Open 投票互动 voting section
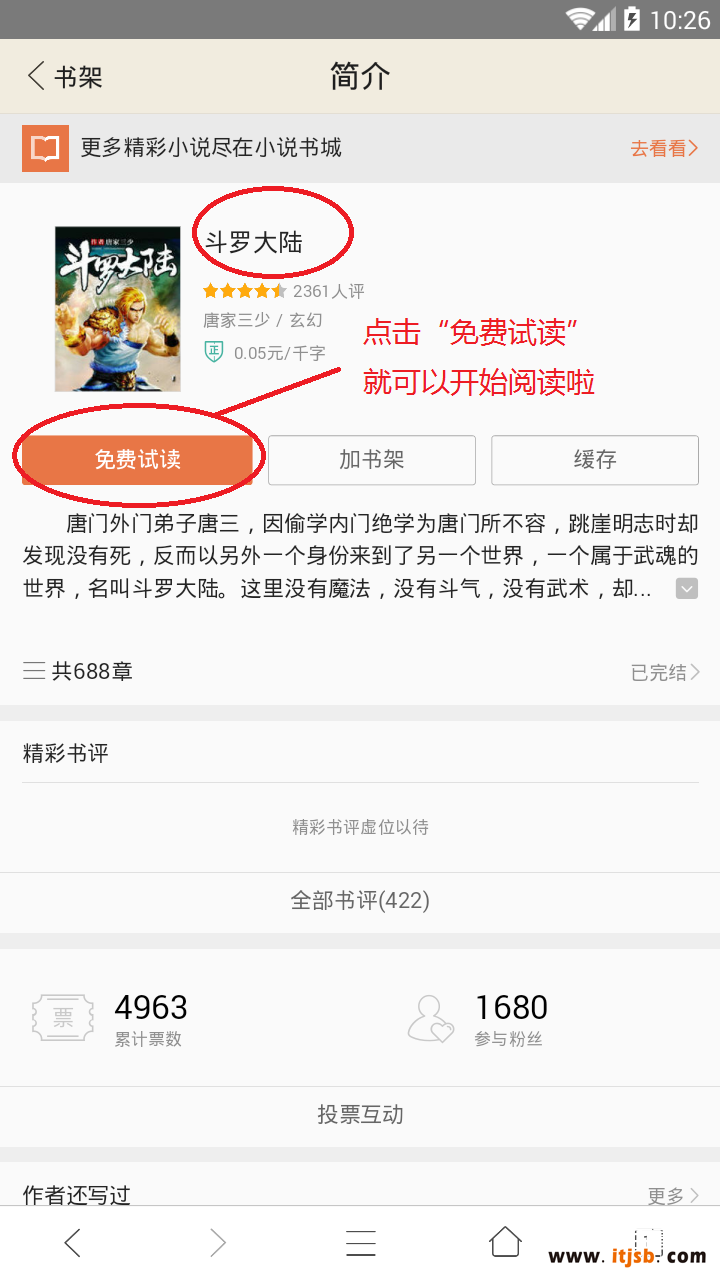 click(x=360, y=1115)
